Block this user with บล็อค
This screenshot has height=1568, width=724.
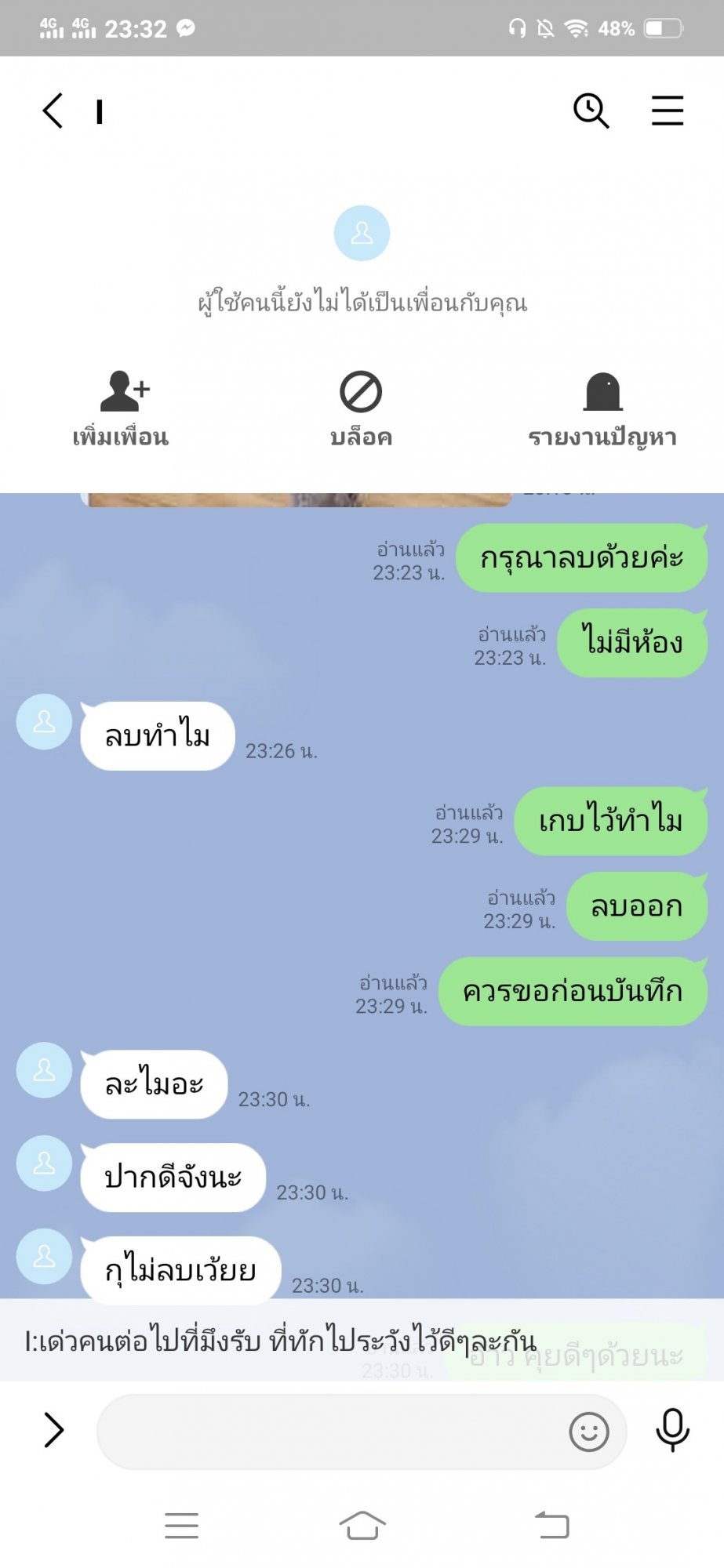coord(361,408)
